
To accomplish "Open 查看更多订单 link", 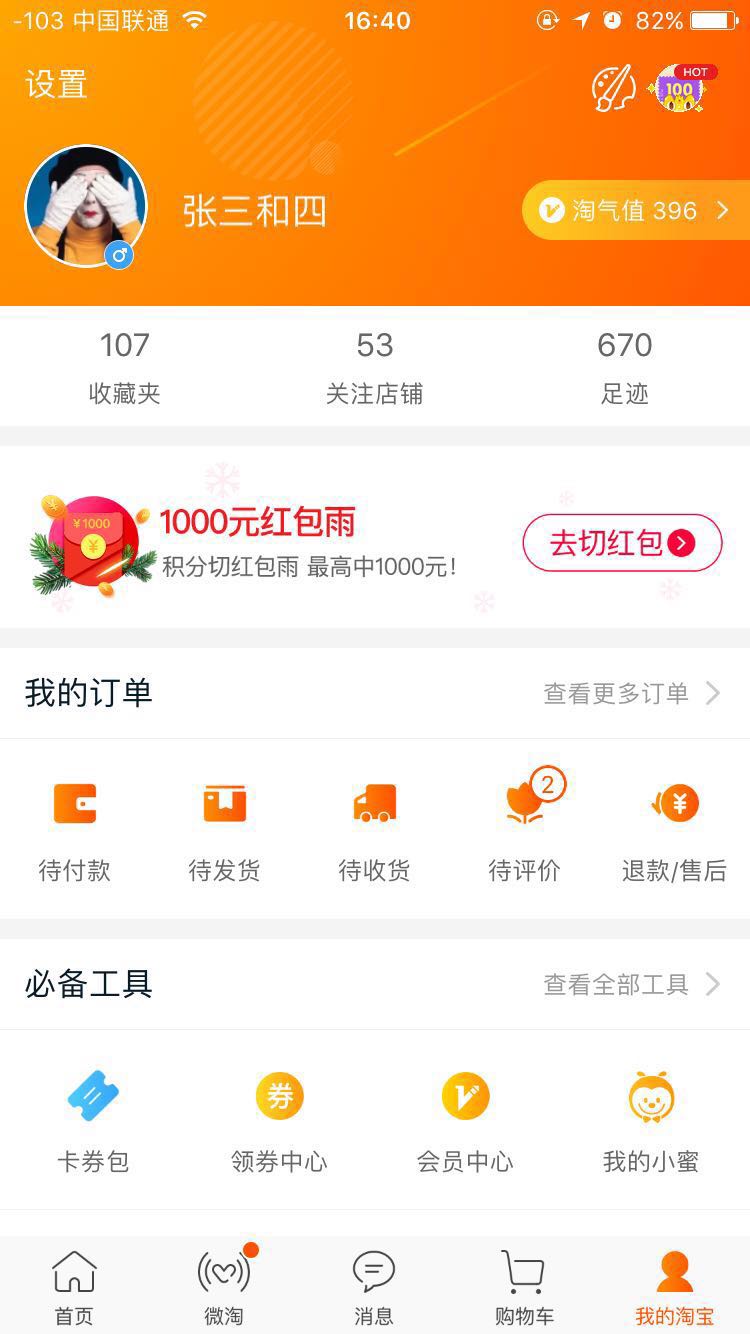I will [630, 693].
